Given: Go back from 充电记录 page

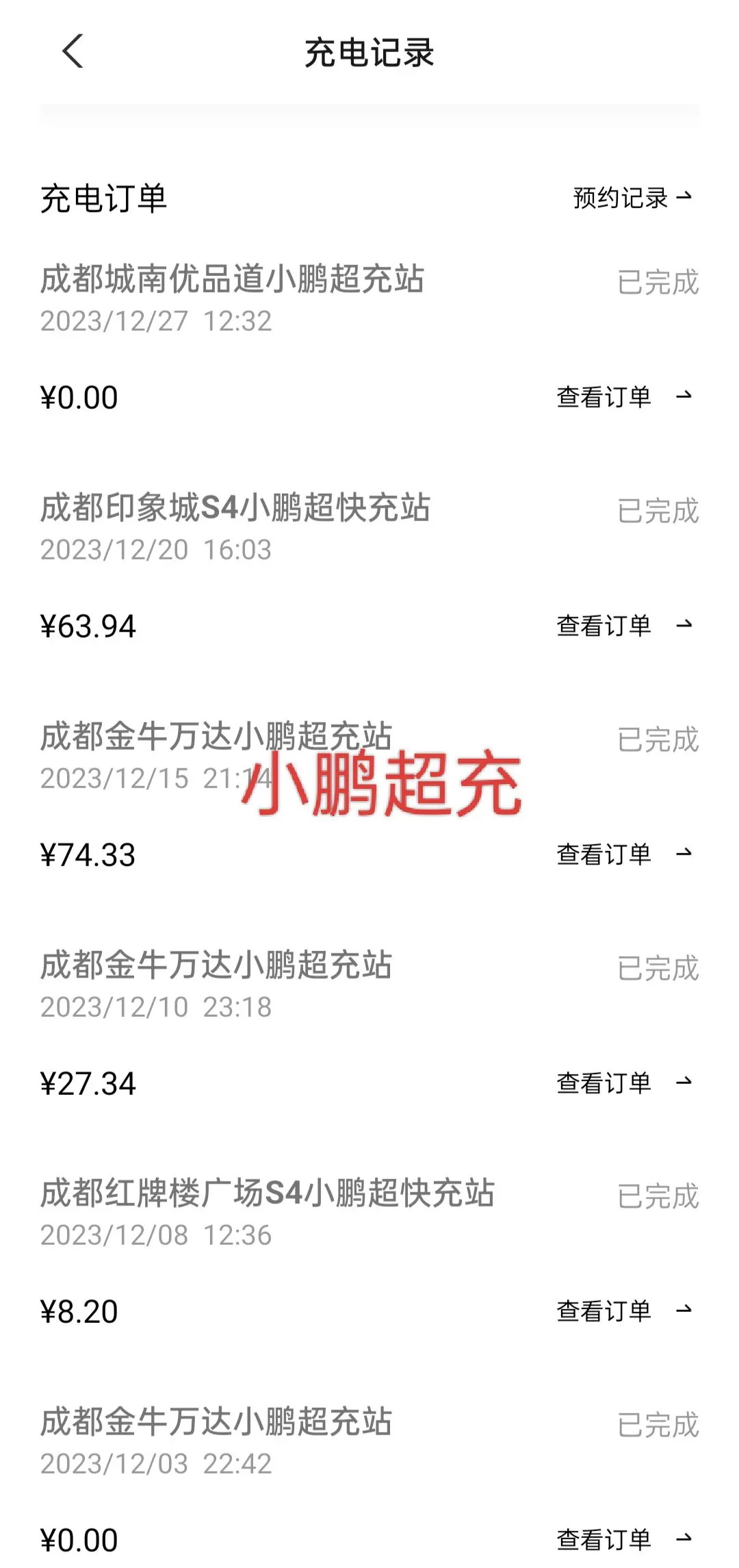Looking at the screenshot, I should coord(73,51).
